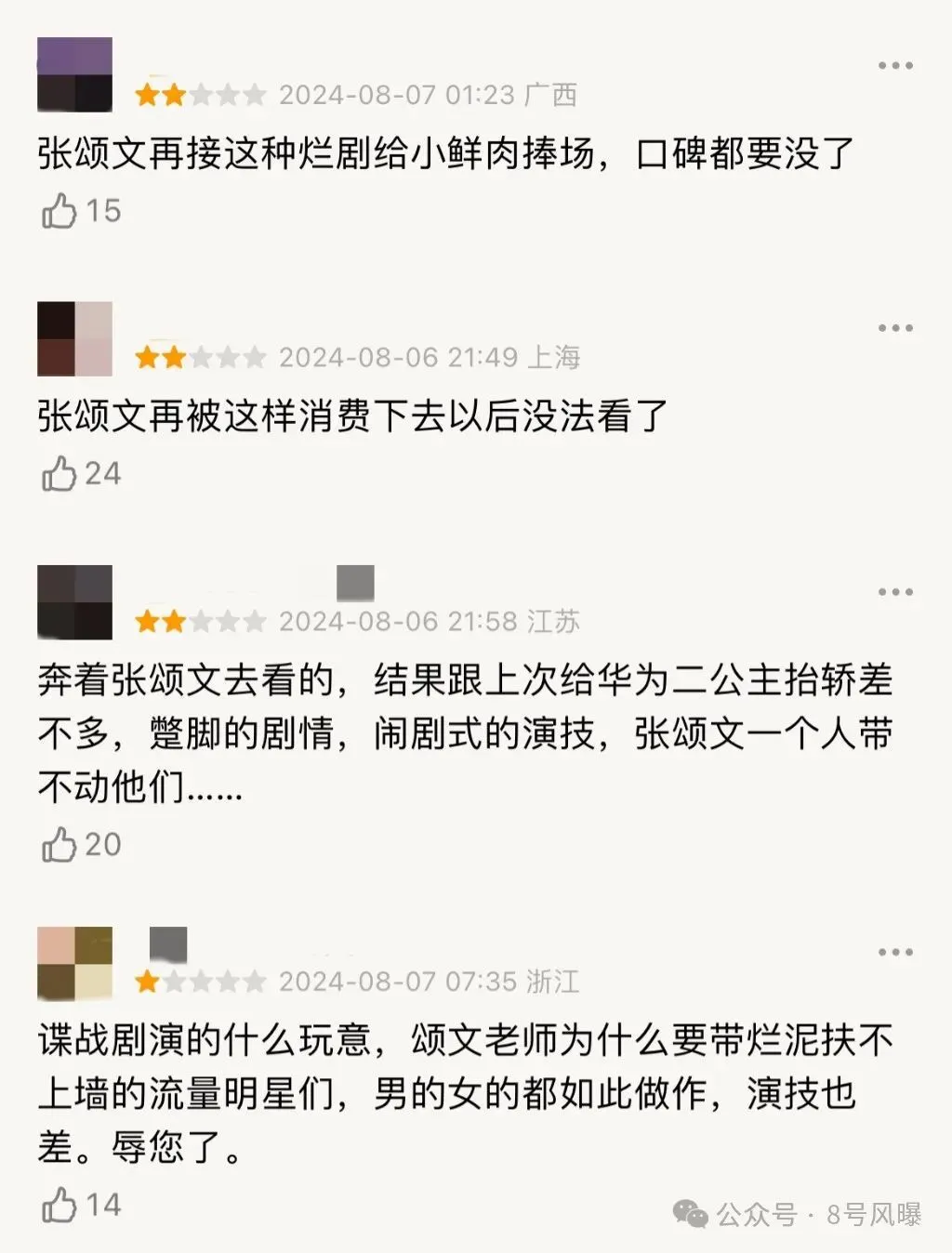
Task: Open overflow menu on the 21:49 Shanghai review
Action: 895,328
